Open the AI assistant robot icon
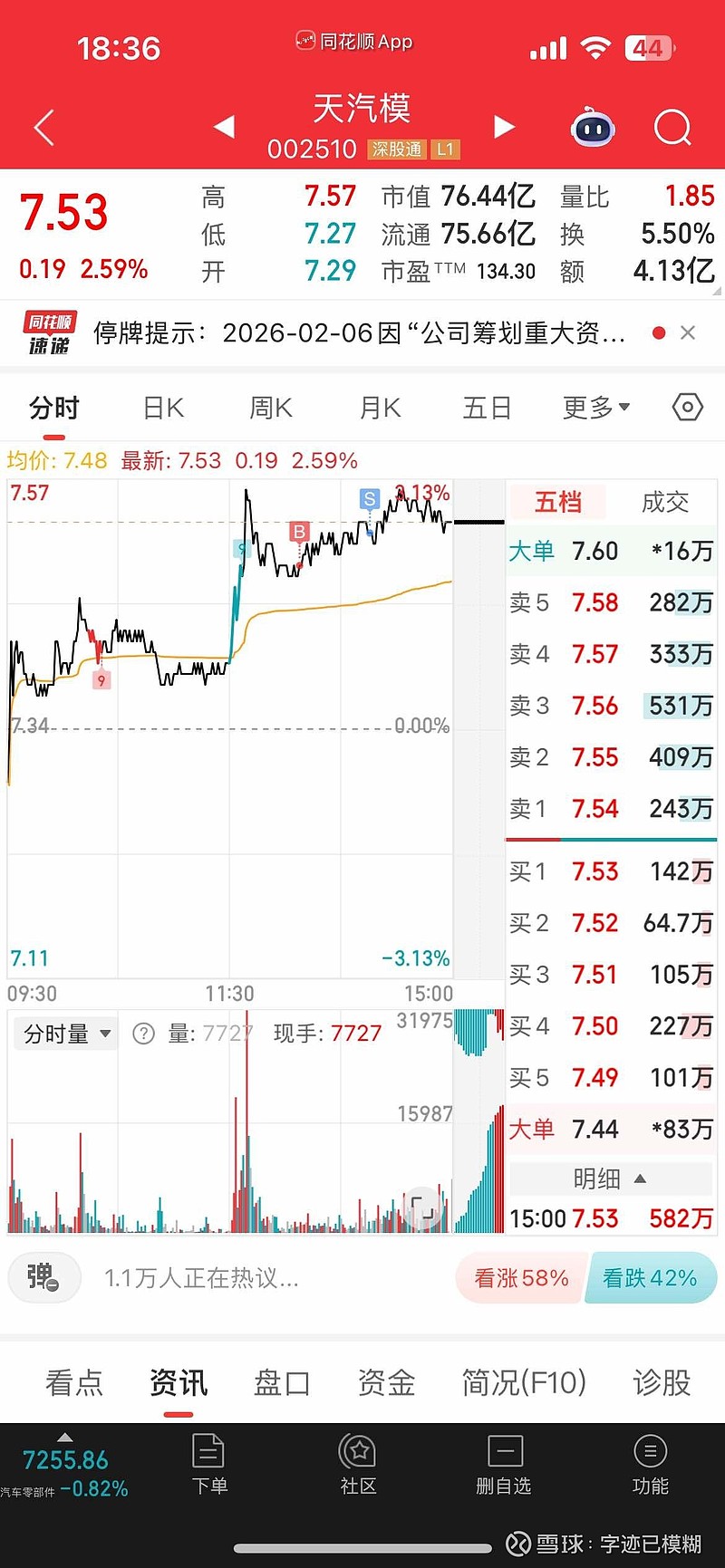The image size is (725, 1568). pyautogui.click(x=594, y=129)
